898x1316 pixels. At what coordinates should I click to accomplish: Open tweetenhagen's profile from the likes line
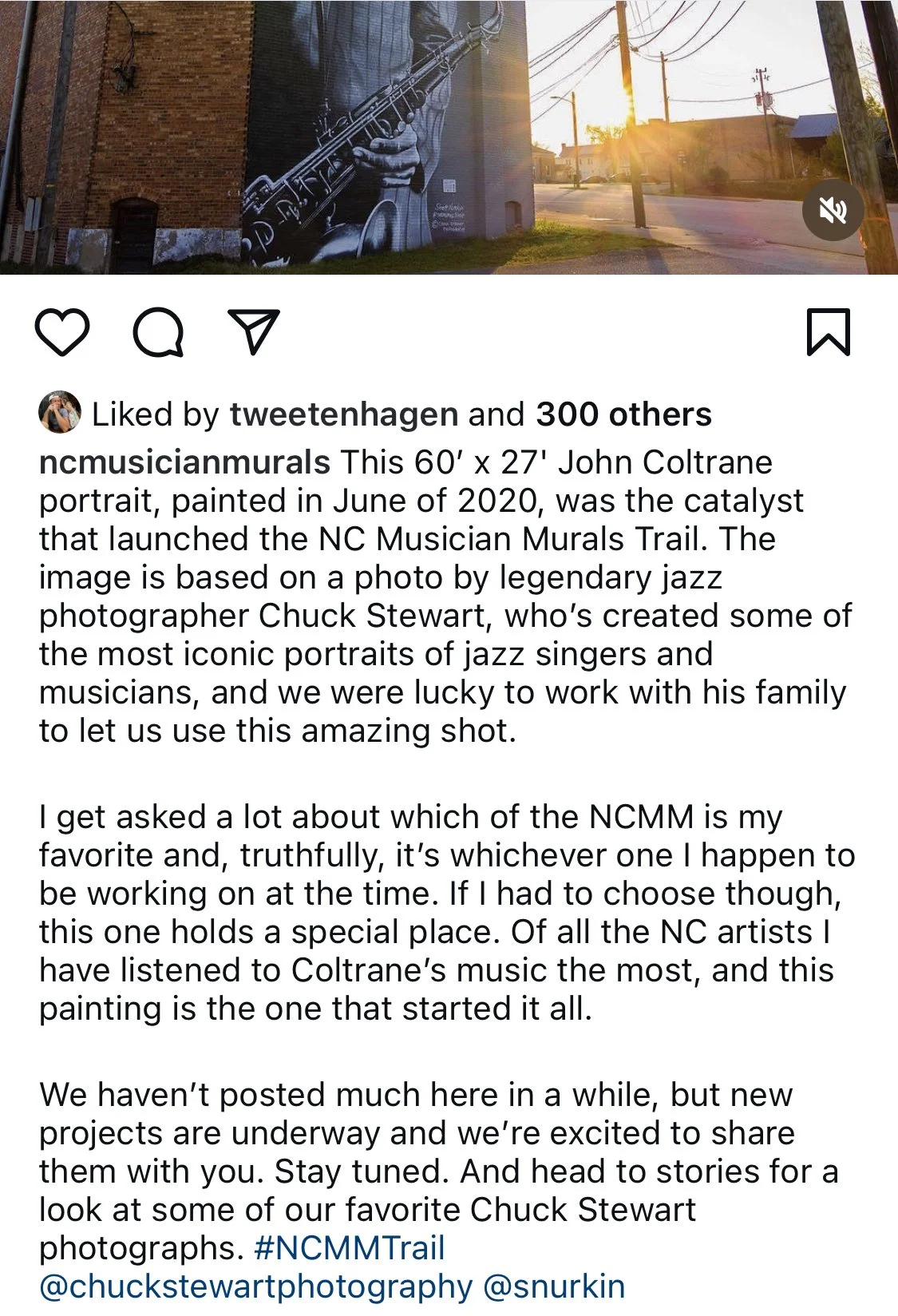pos(343,414)
